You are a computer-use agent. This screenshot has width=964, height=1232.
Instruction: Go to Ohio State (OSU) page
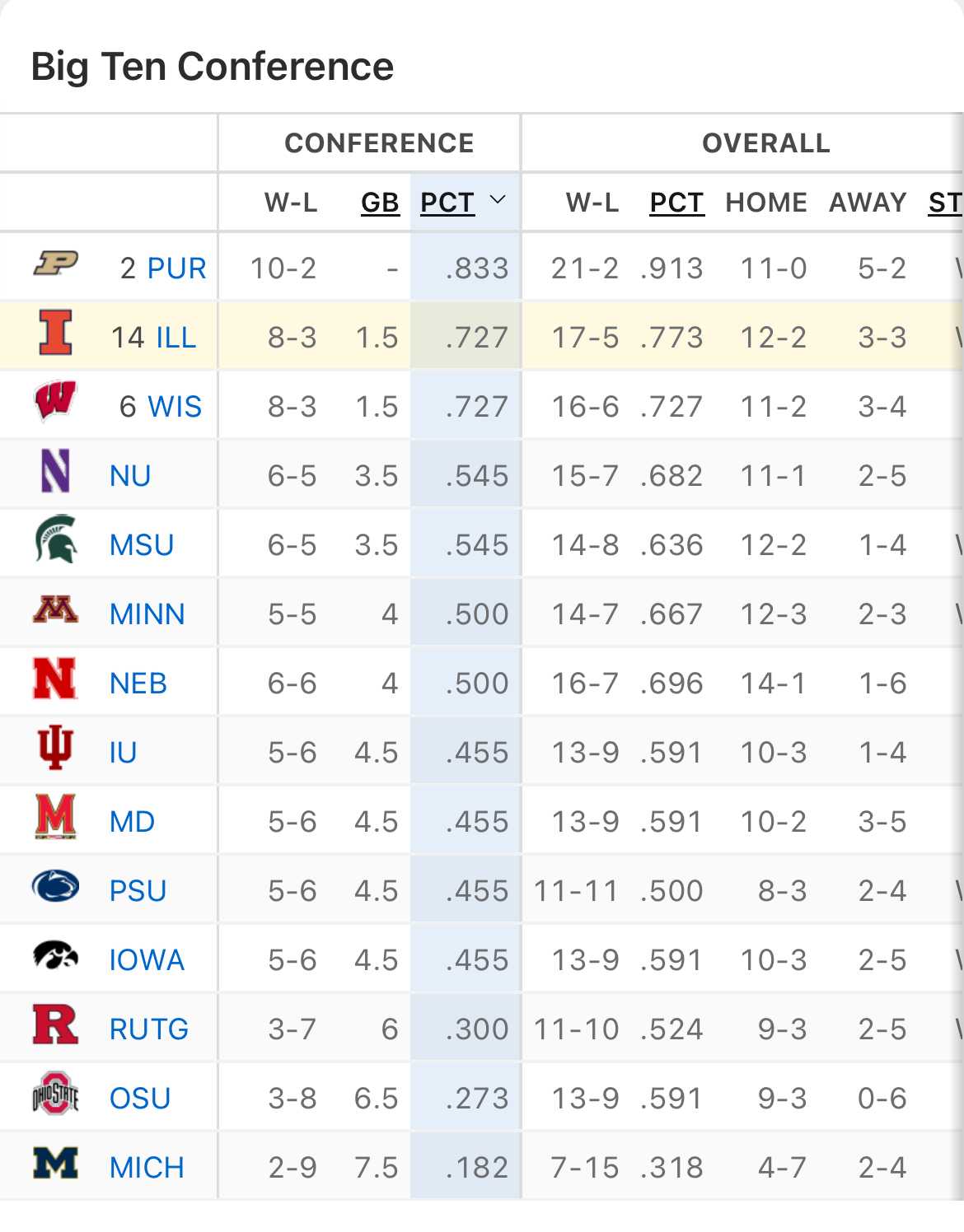[x=140, y=1099]
